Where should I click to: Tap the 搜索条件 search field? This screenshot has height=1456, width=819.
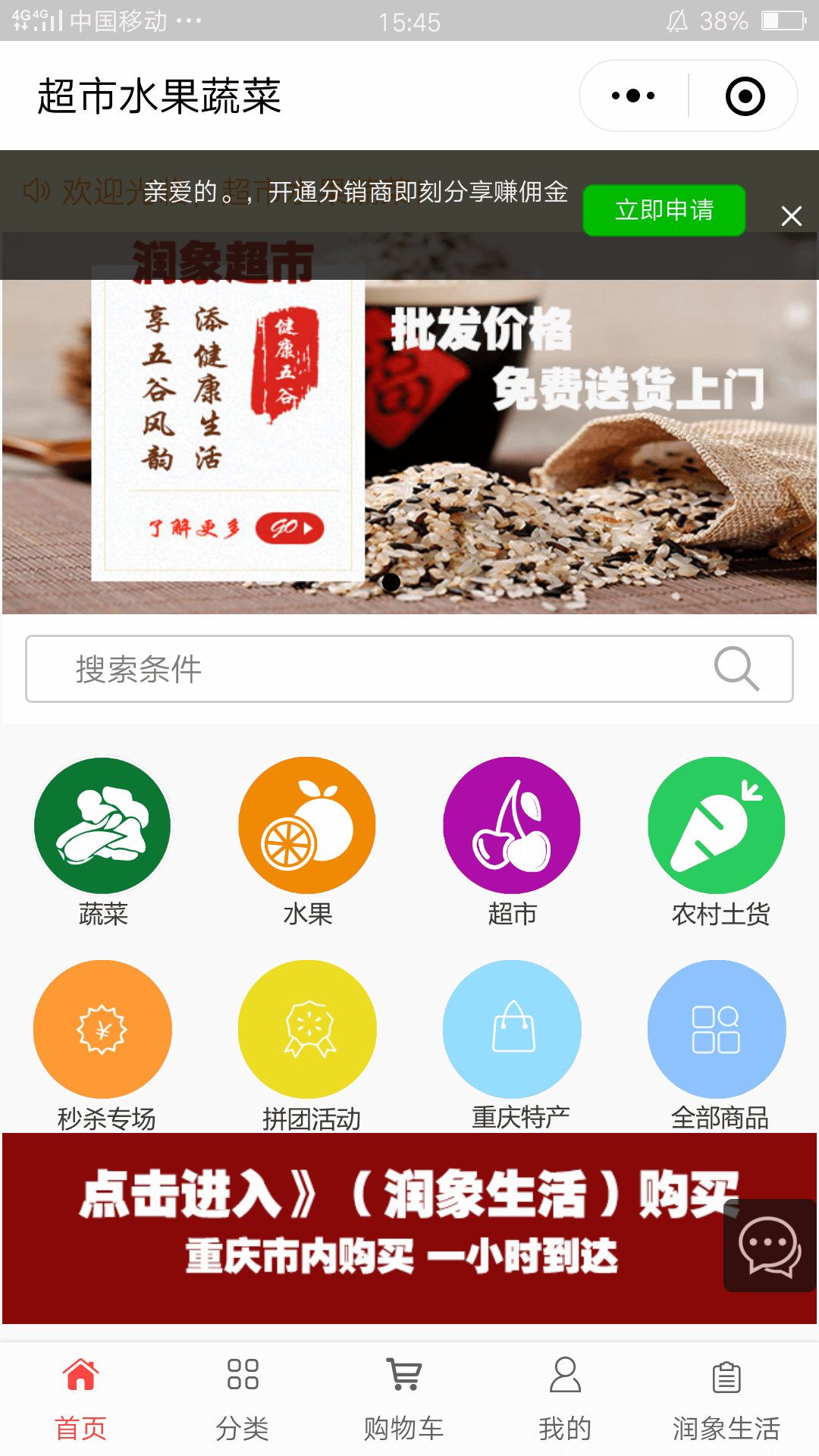click(x=364, y=669)
